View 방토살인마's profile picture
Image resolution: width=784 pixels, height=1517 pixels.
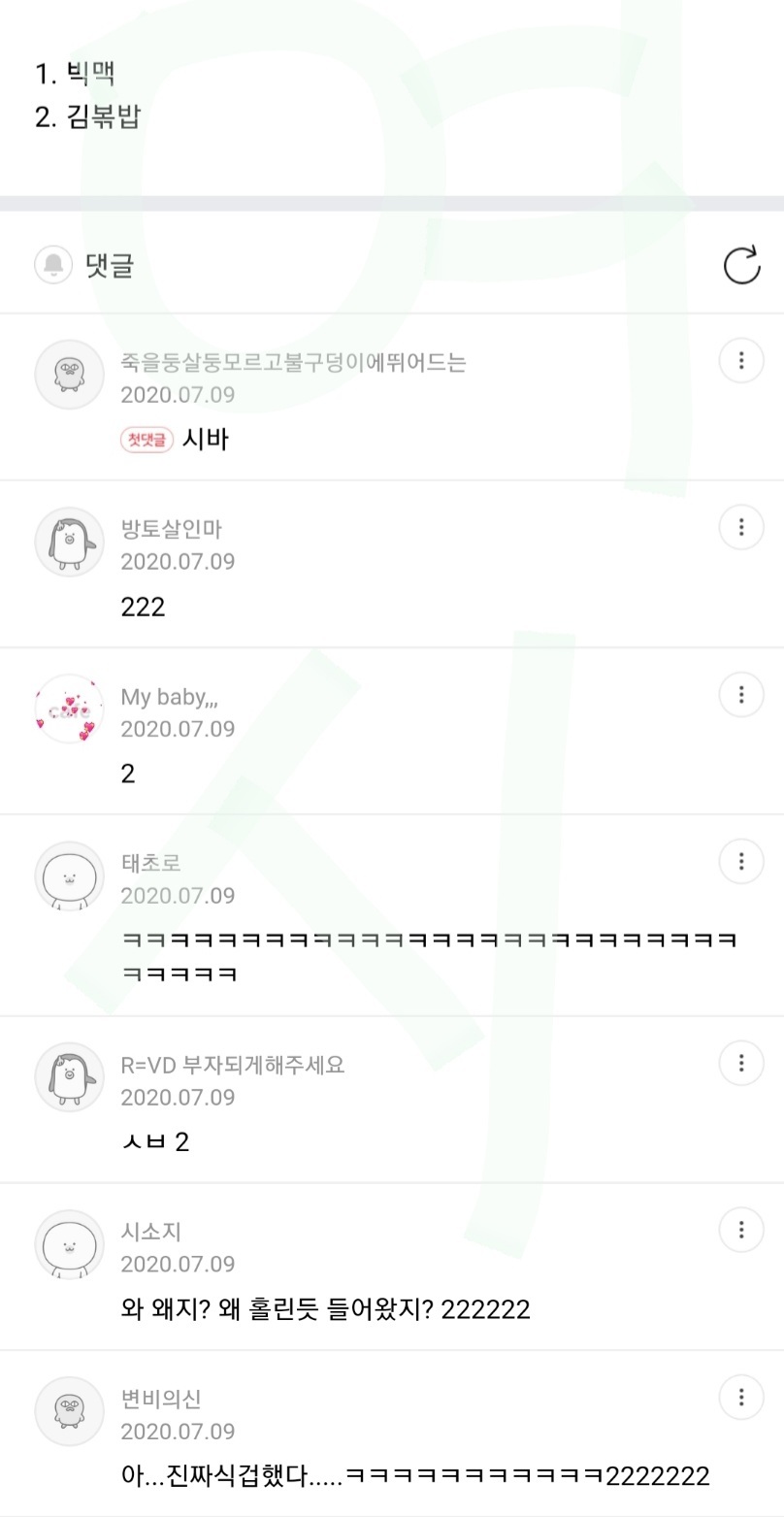(69, 542)
